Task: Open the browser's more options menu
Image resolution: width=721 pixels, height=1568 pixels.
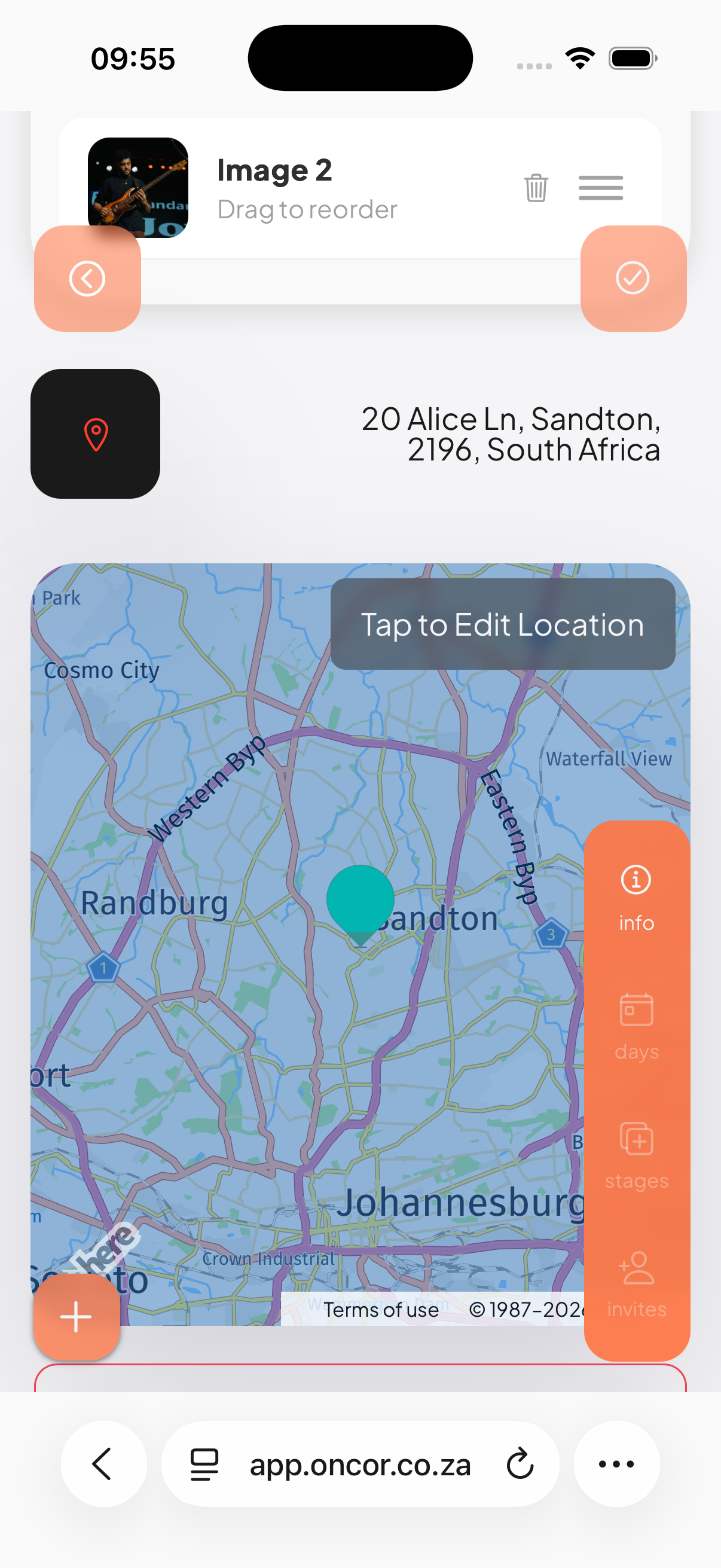Action: (x=616, y=1463)
